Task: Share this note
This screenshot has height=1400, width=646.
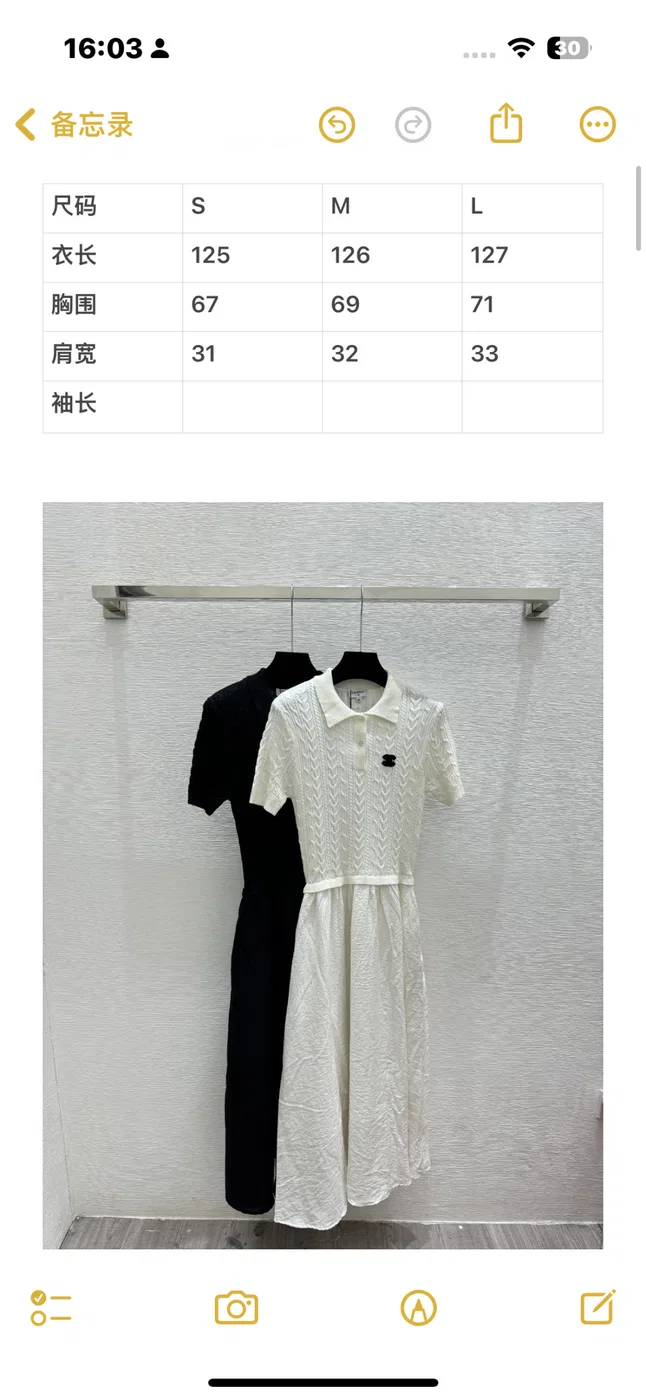Action: click(x=507, y=124)
